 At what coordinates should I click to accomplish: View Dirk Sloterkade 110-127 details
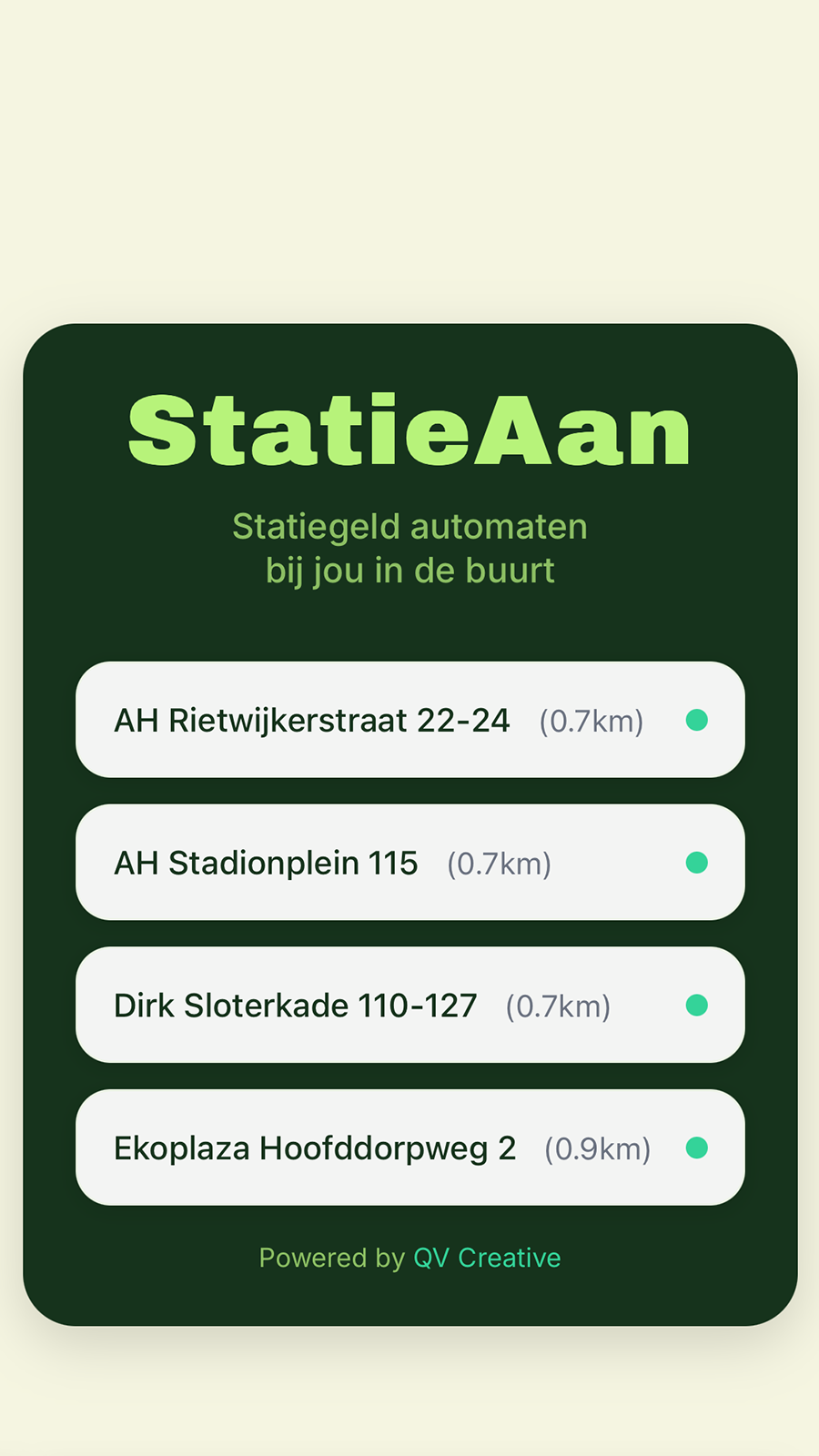pyautogui.click(x=409, y=1005)
